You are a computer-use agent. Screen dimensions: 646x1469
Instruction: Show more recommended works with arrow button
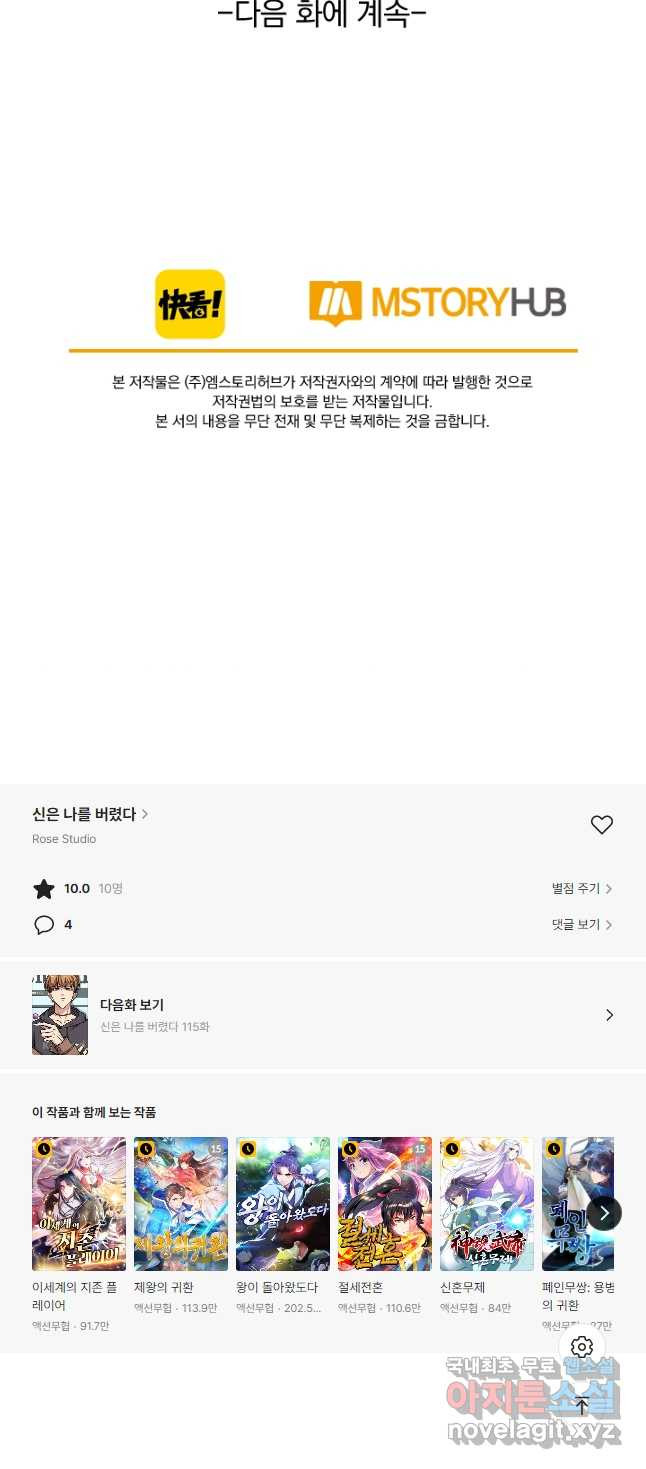[604, 1213]
